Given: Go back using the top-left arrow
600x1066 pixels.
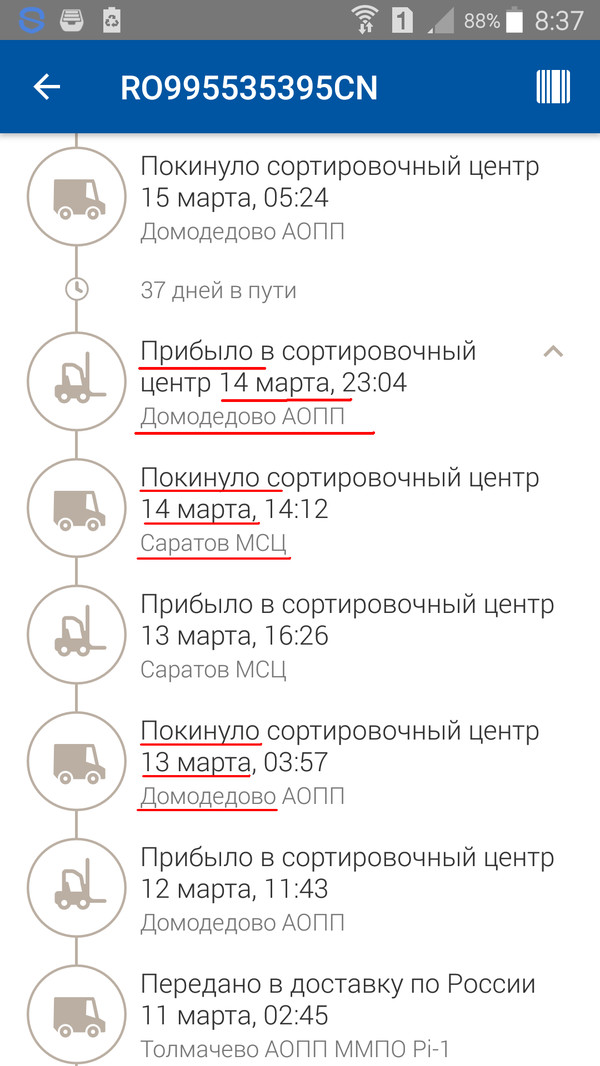Looking at the screenshot, I should (47, 88).
